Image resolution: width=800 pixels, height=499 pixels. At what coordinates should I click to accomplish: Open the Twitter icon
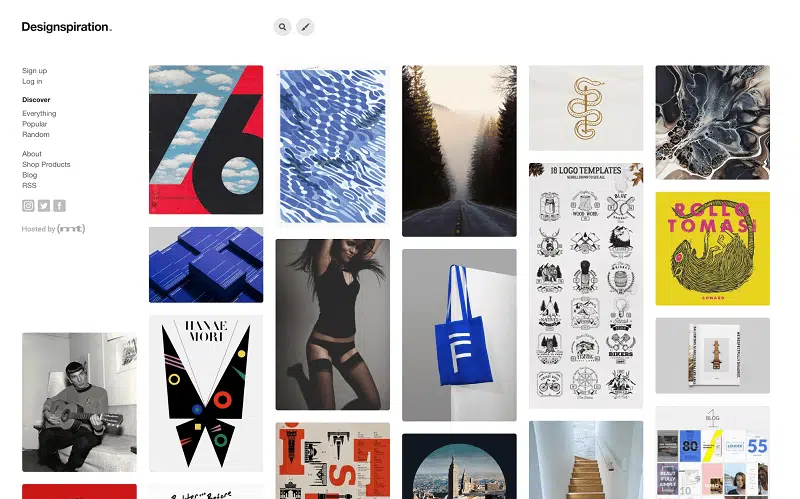coord(44,206)
